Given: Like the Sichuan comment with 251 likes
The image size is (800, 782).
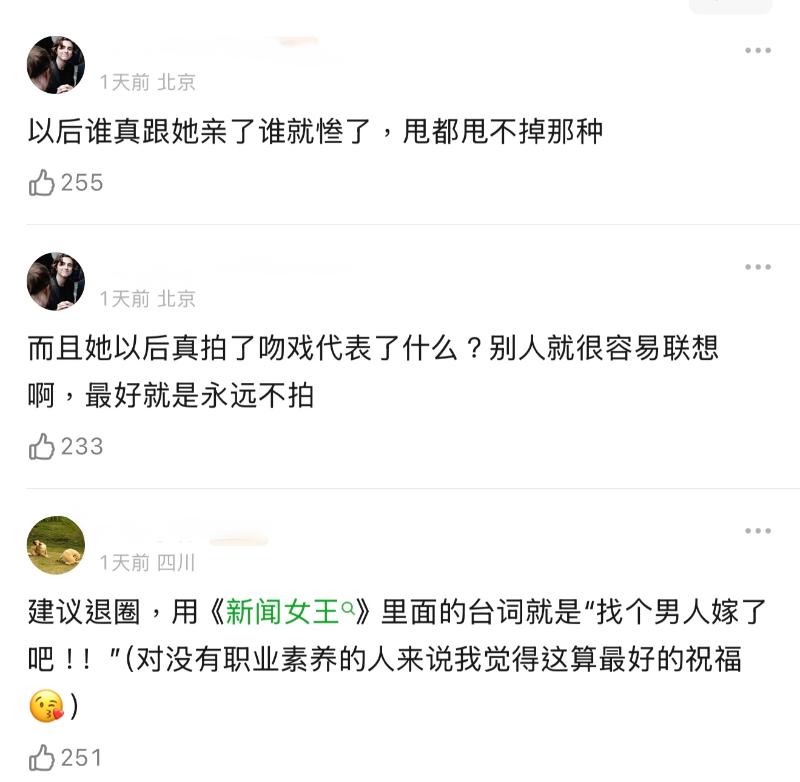Looking at the screenshot, I should [42, 758].
